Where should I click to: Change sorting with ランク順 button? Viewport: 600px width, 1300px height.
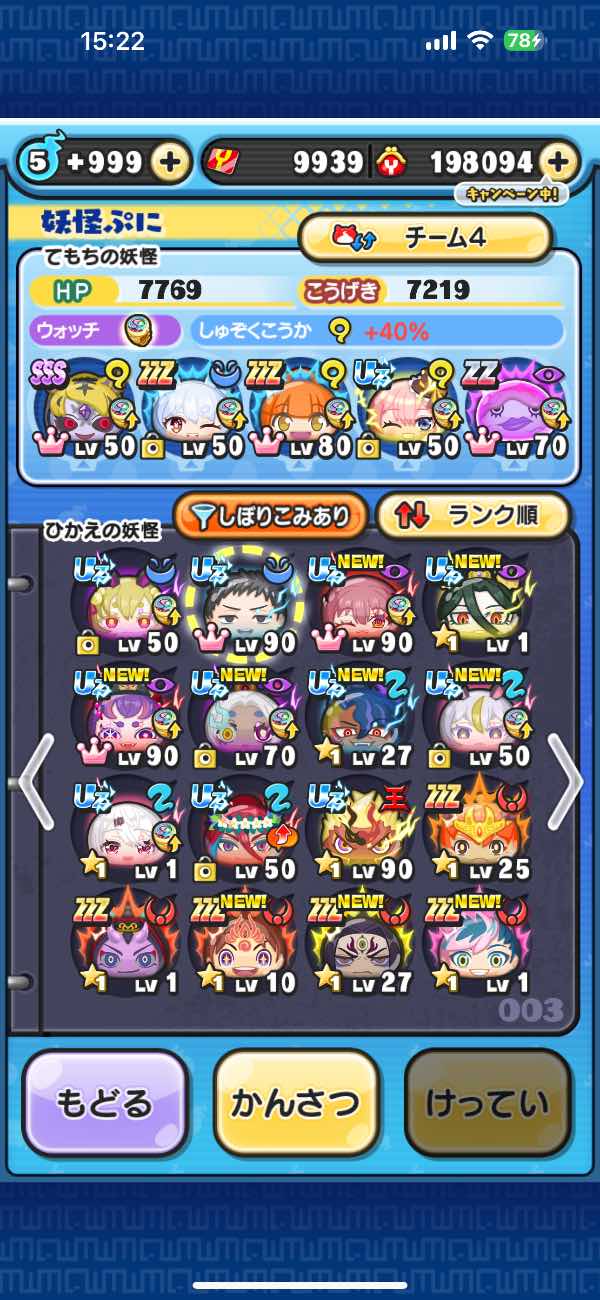click(x=473, y=516)
